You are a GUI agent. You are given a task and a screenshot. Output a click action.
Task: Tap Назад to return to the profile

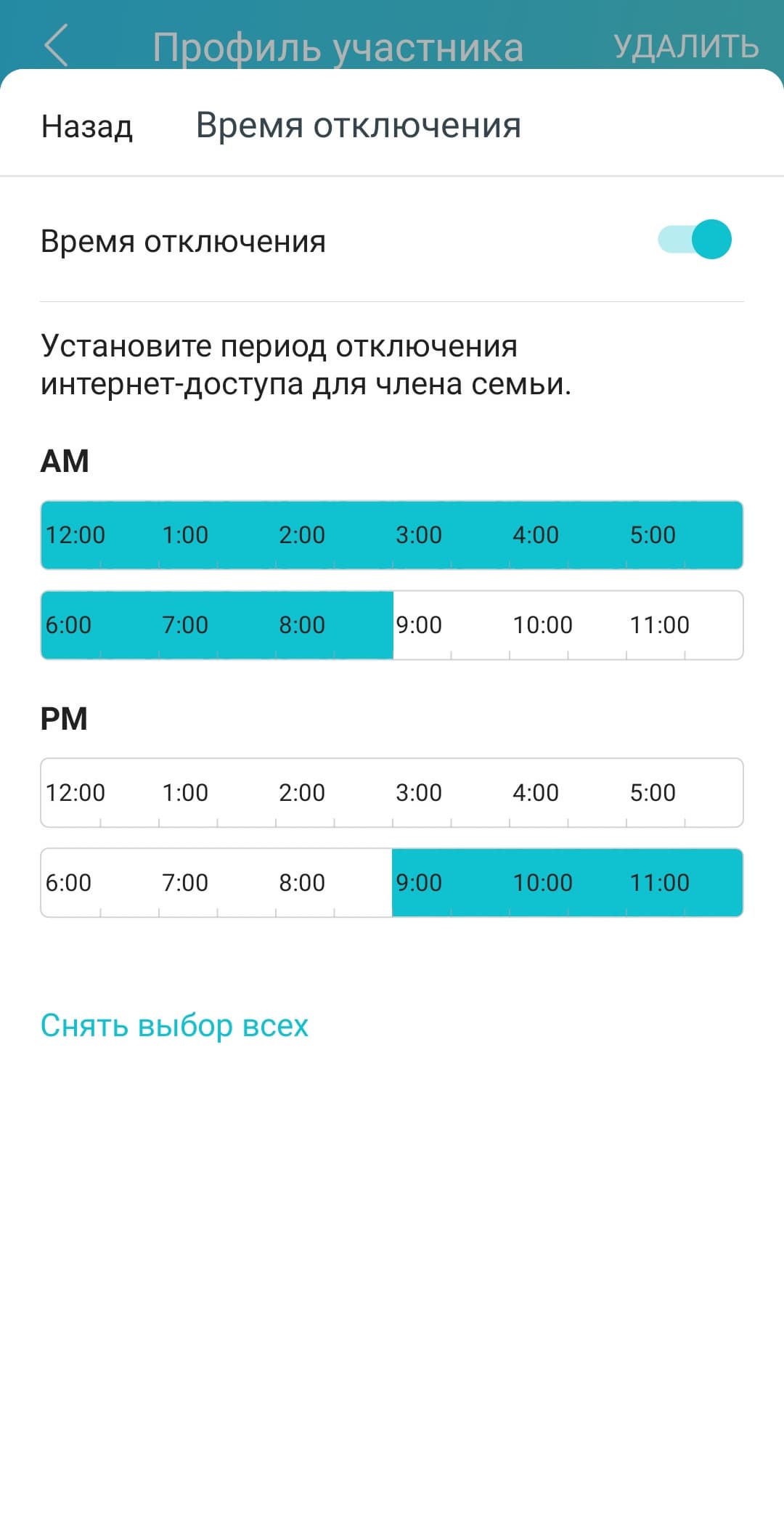click(x=87, y=126)
